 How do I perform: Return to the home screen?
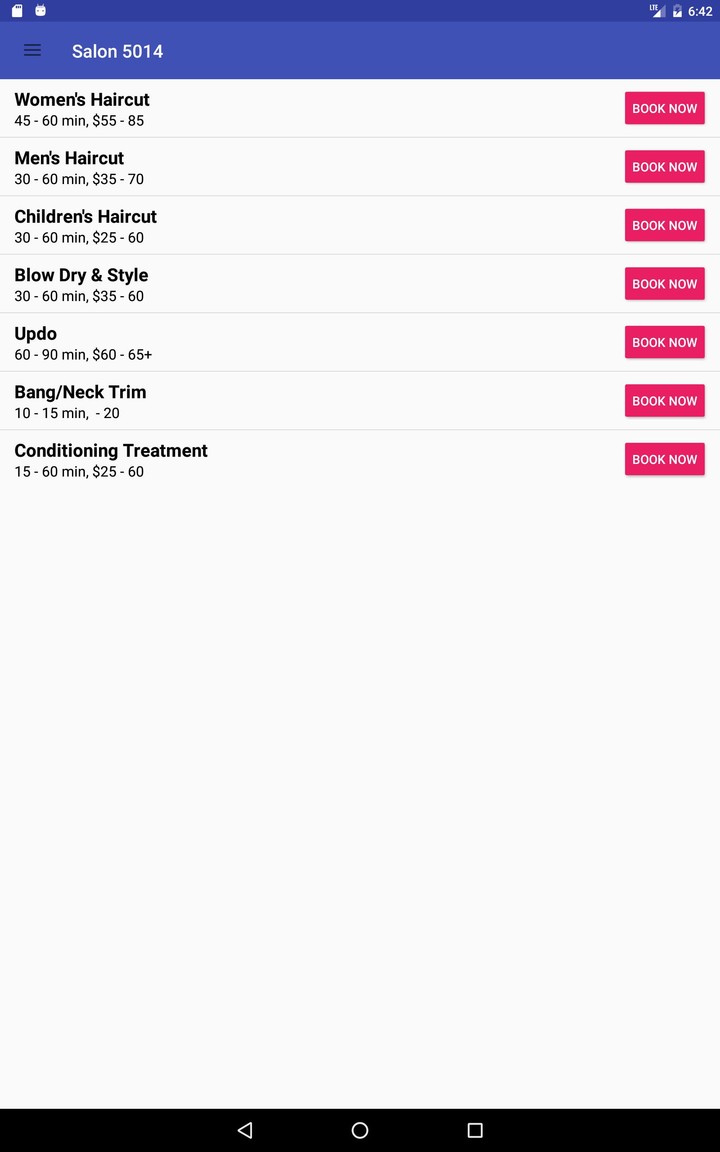click(360, 1130)
